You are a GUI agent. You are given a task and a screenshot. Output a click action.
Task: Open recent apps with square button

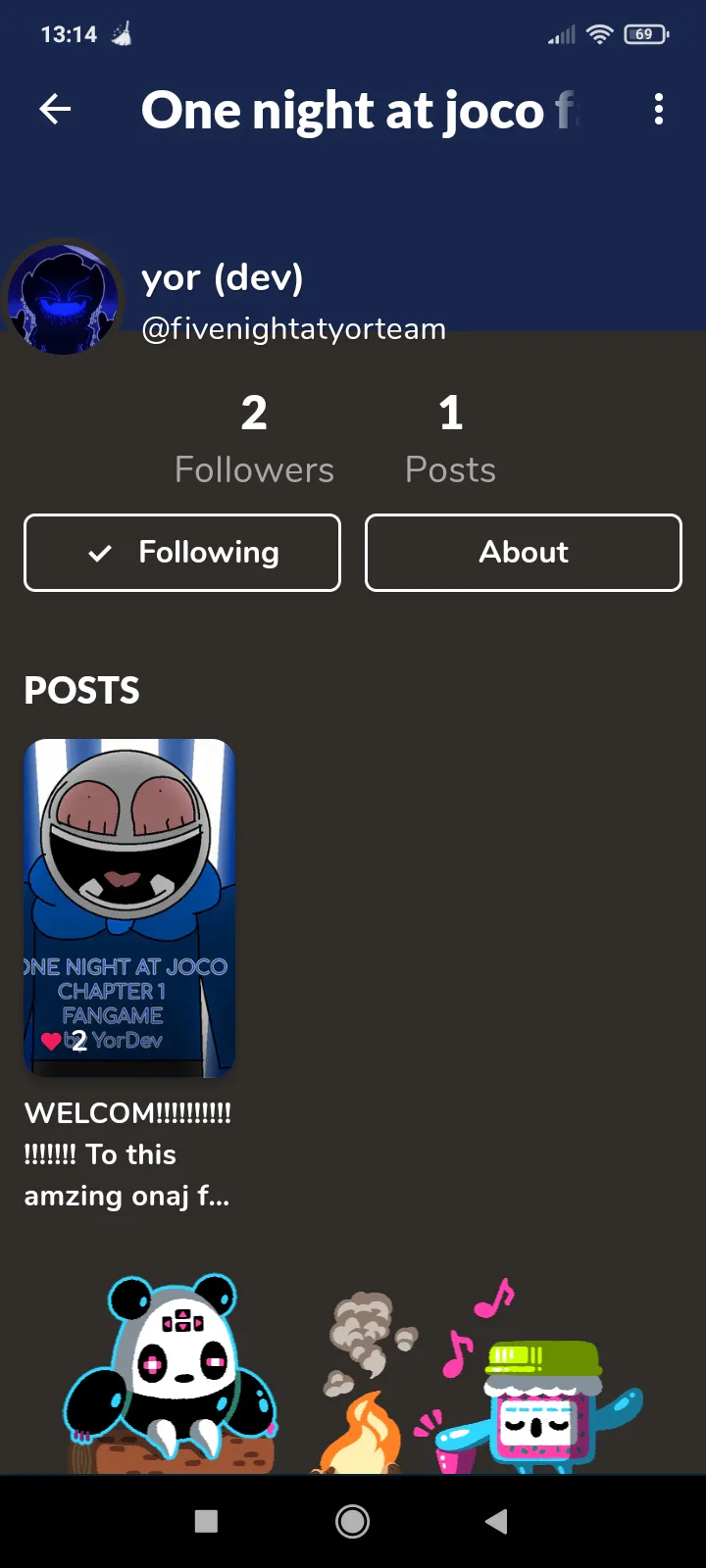click(x=206, y=1521)
